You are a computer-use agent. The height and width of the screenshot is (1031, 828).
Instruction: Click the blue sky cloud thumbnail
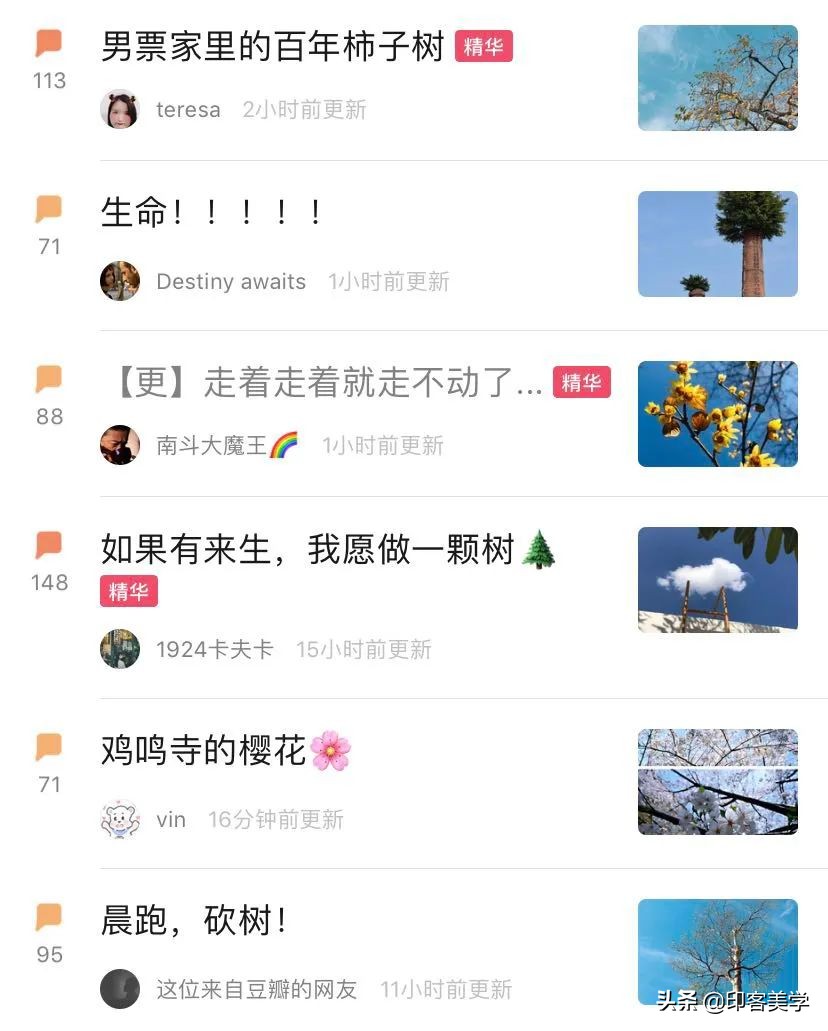pos(717,579)
